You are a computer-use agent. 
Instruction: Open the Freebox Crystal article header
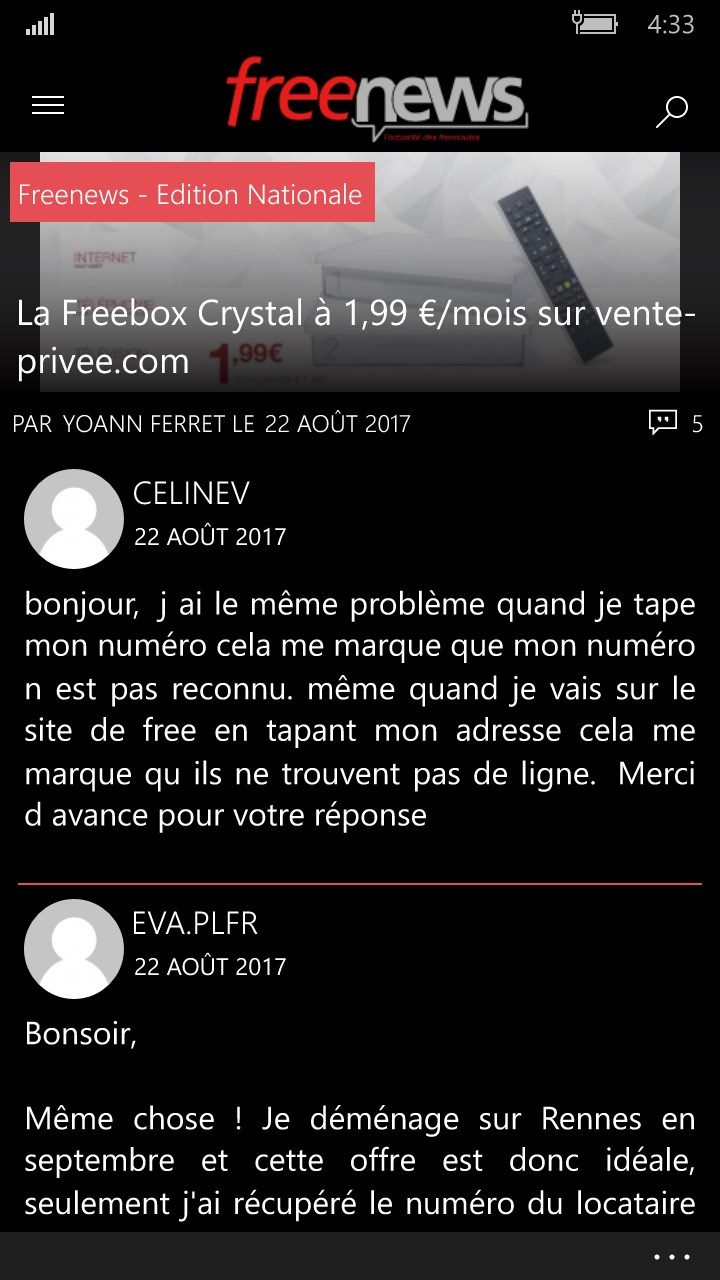(355, 338)
